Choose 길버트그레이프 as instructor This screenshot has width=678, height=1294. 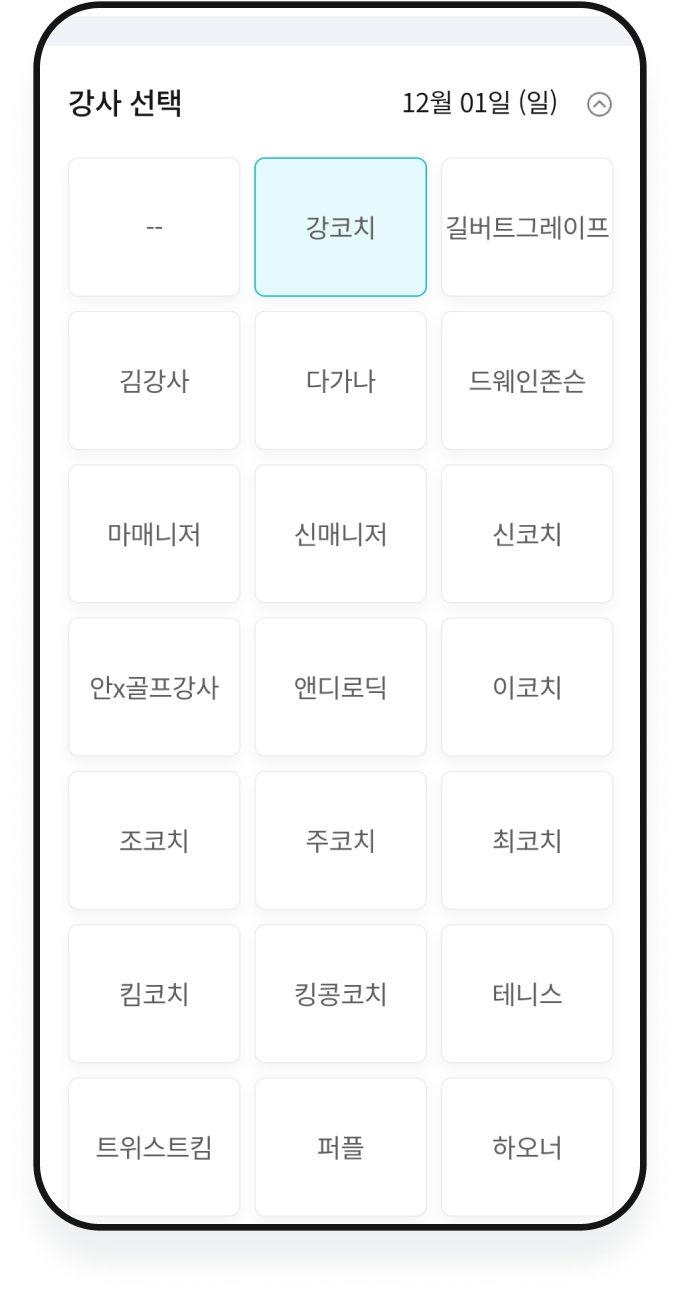point(527,227)
